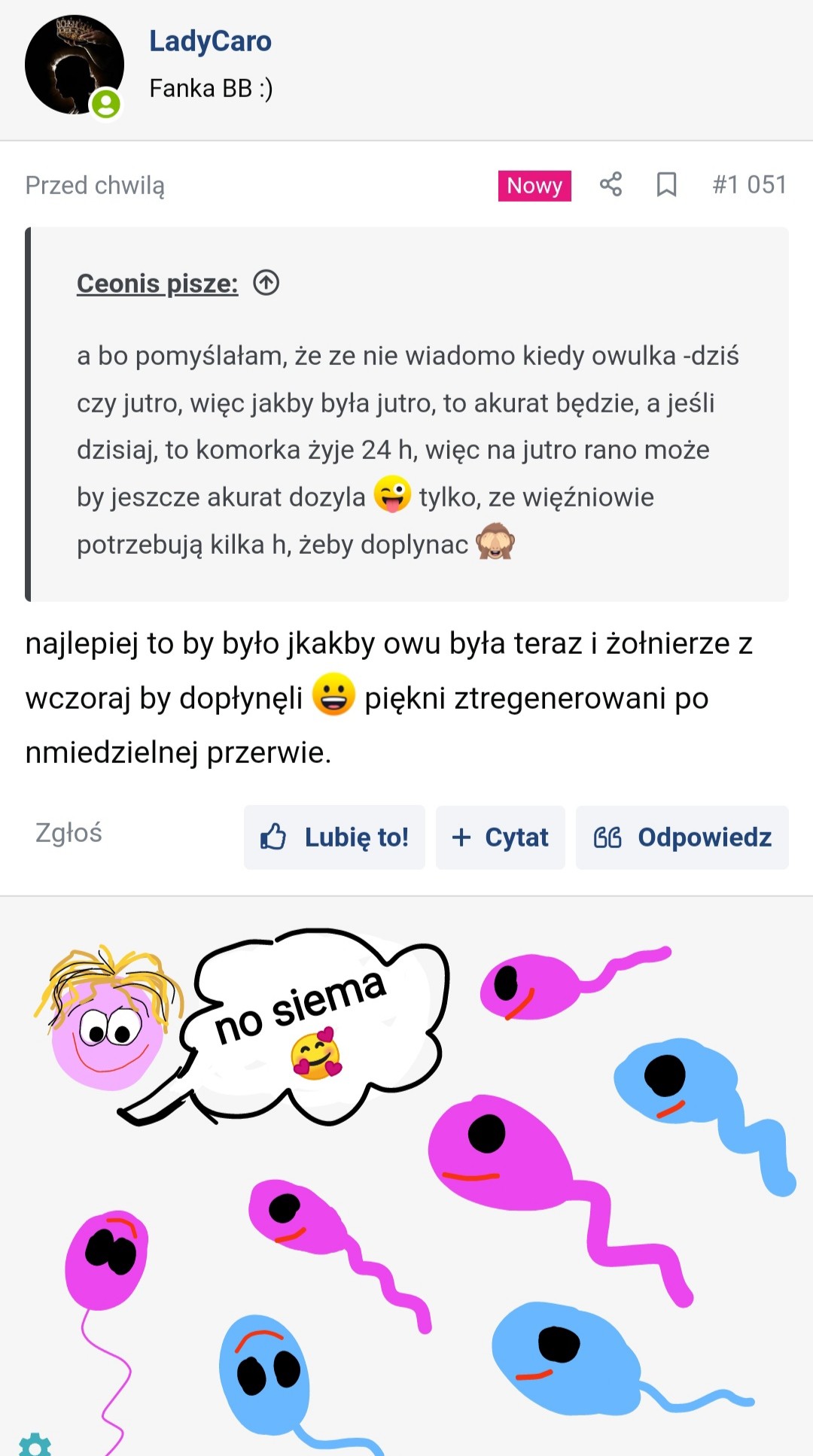The width and height of the screenshot is (813, 1456).
Task: Reply using the Odpowiedz button
Action: pos(682,837)
